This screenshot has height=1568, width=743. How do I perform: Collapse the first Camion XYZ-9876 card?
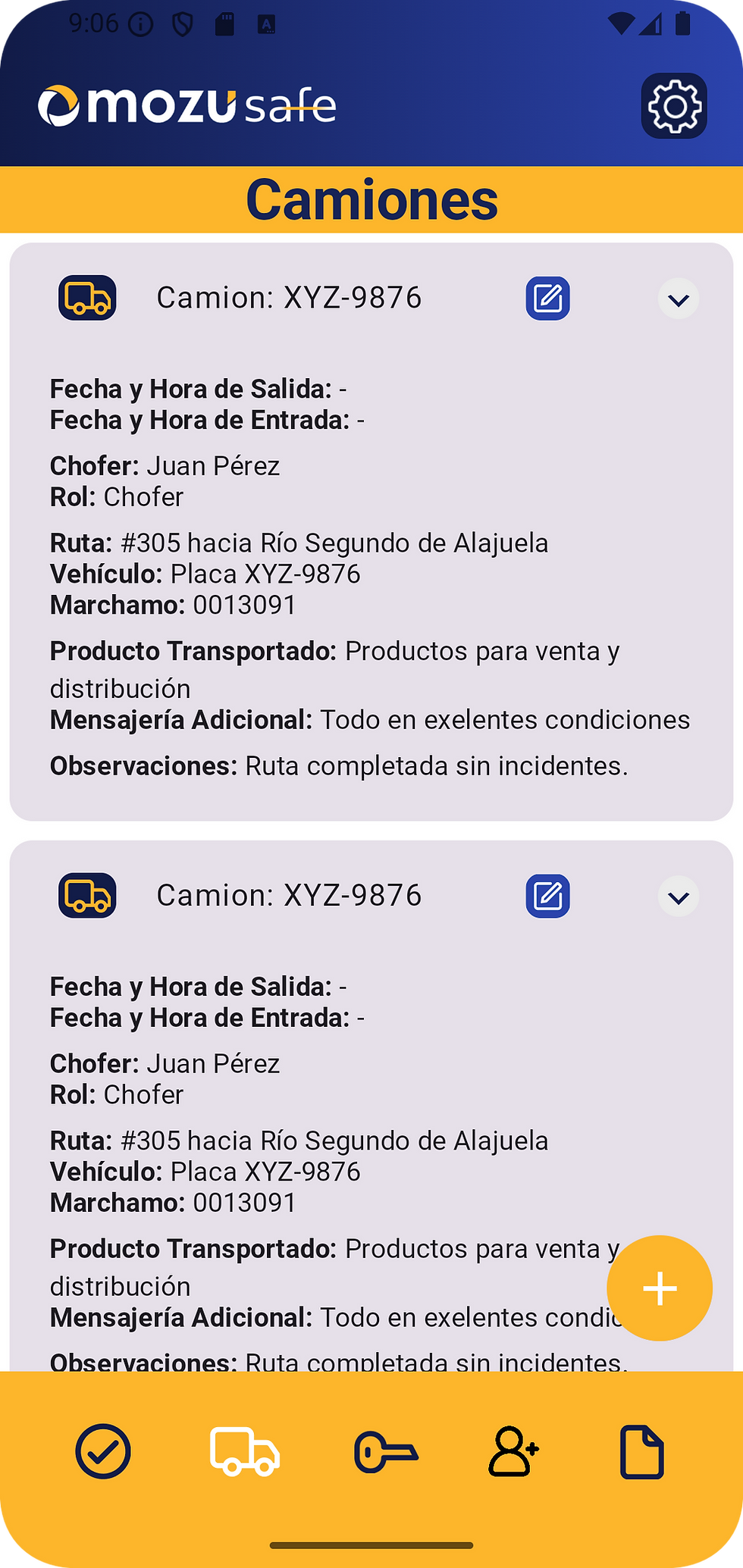[x=678, y=299]
